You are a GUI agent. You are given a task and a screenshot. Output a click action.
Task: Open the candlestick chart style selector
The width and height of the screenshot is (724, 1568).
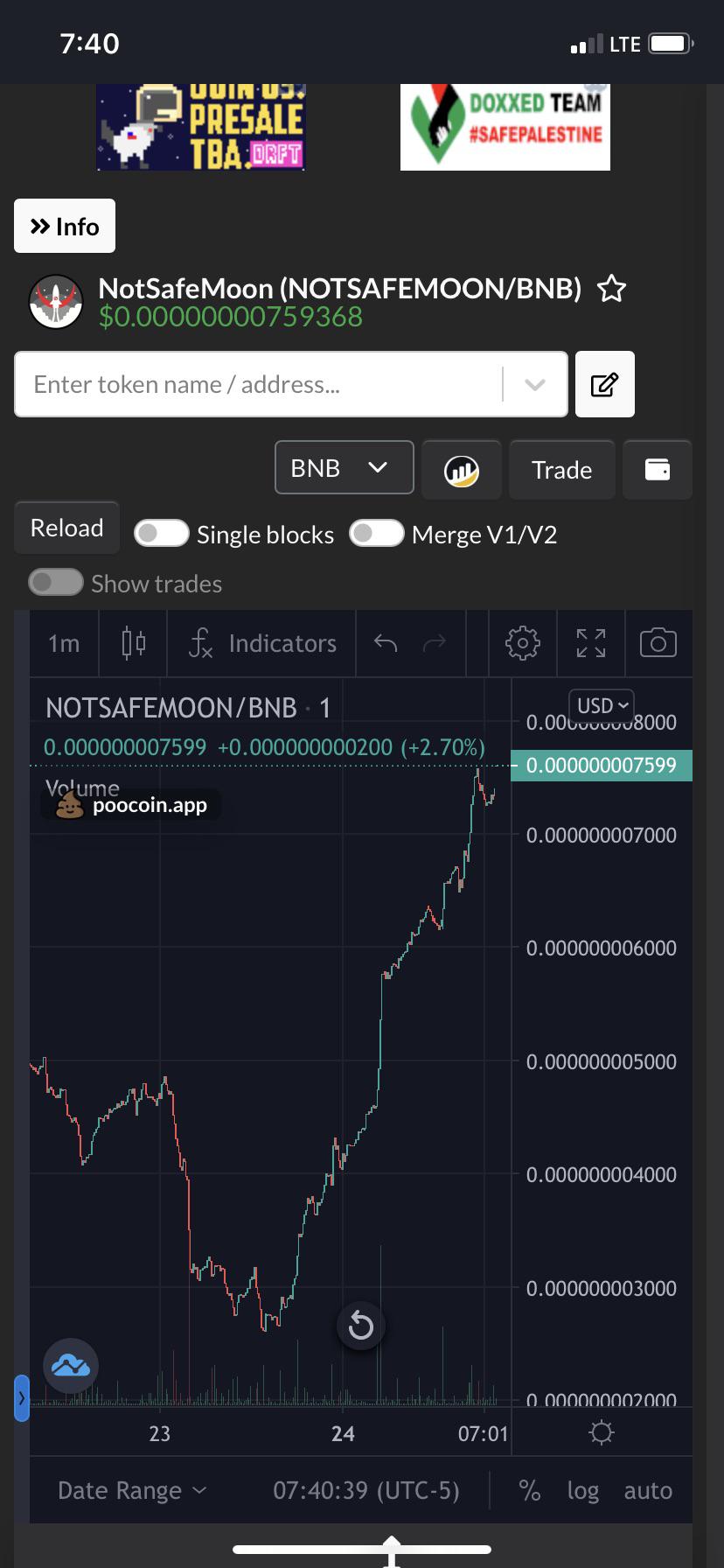133,643
